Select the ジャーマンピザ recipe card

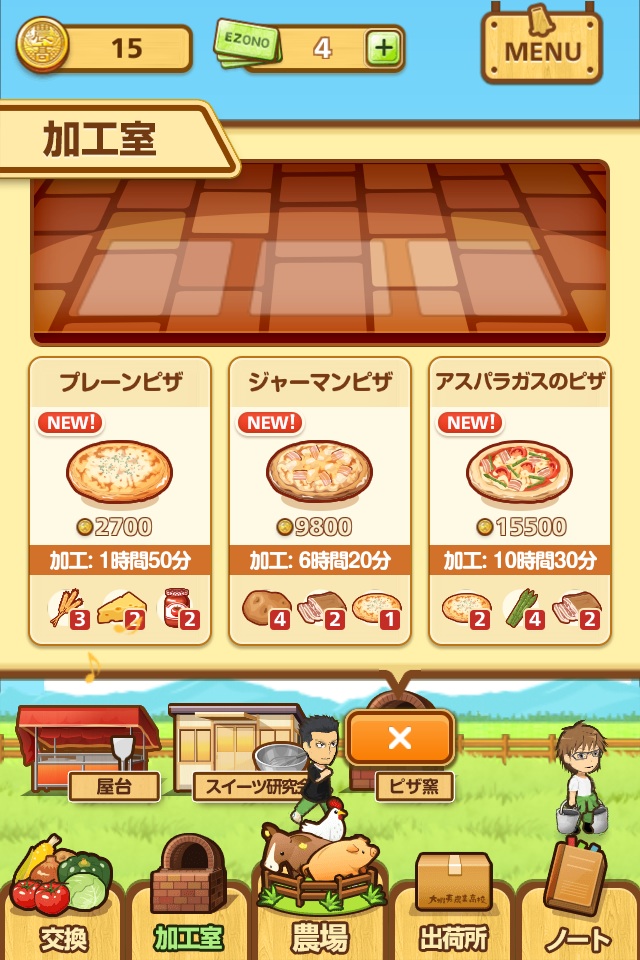[319, 500]
